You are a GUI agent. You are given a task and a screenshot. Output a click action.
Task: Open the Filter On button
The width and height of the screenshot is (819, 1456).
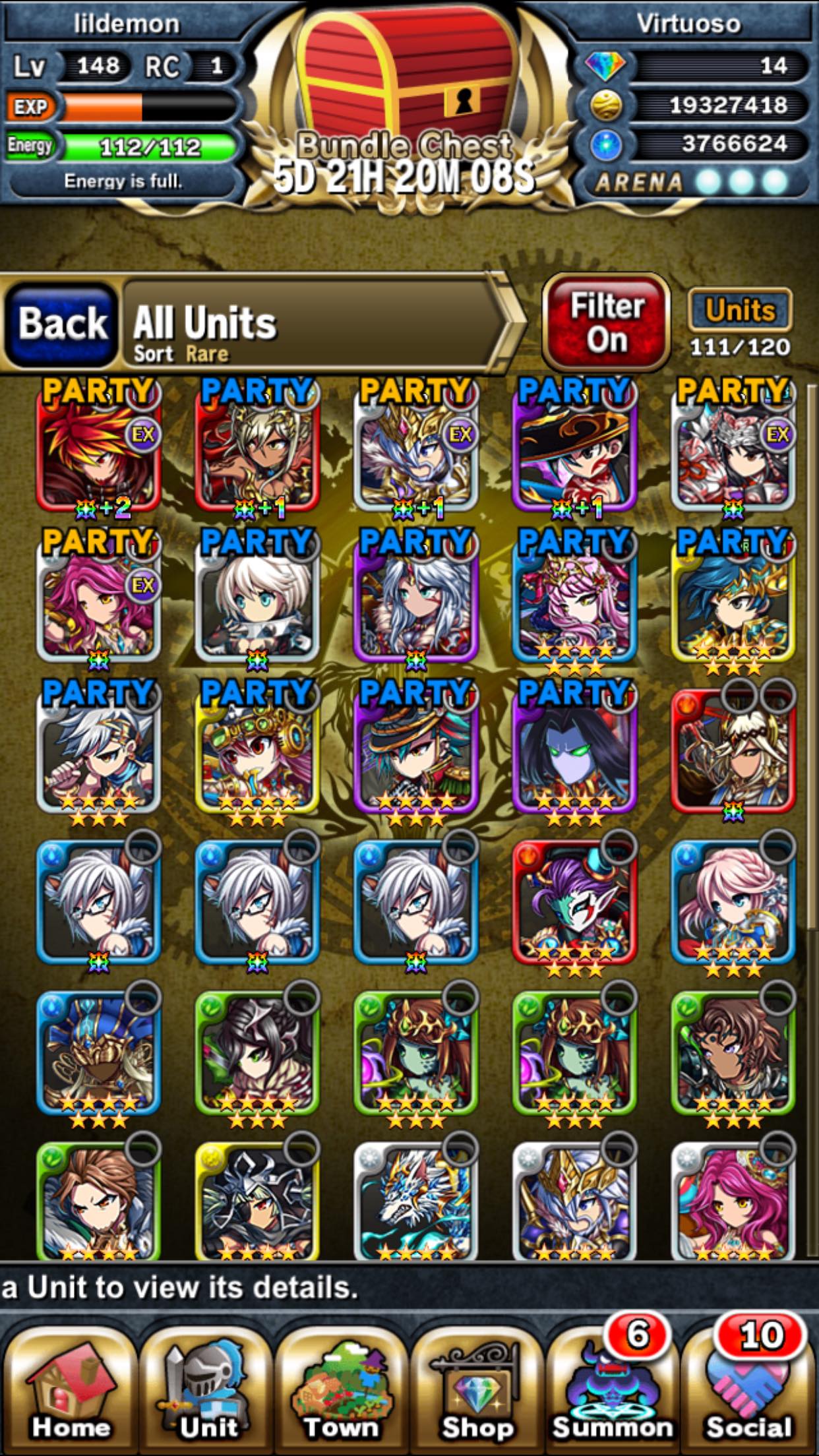607,322
